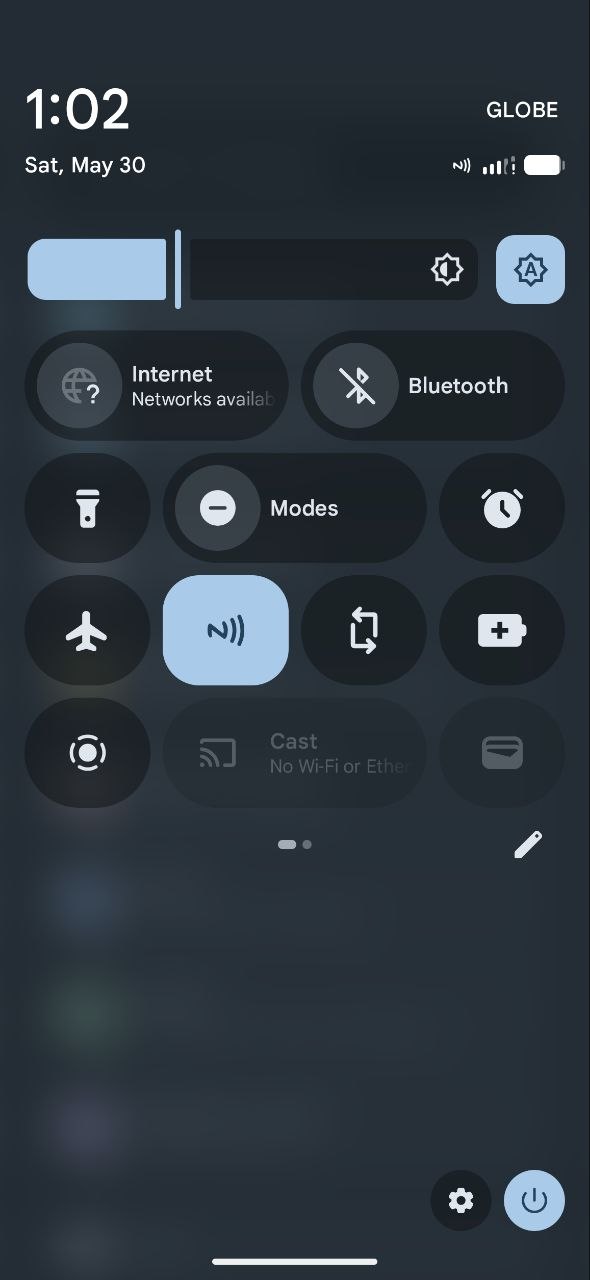Screen dimensions: 590x1280
Task: Toggle adaptive brightness icon
Action: (x=530, y=269)
